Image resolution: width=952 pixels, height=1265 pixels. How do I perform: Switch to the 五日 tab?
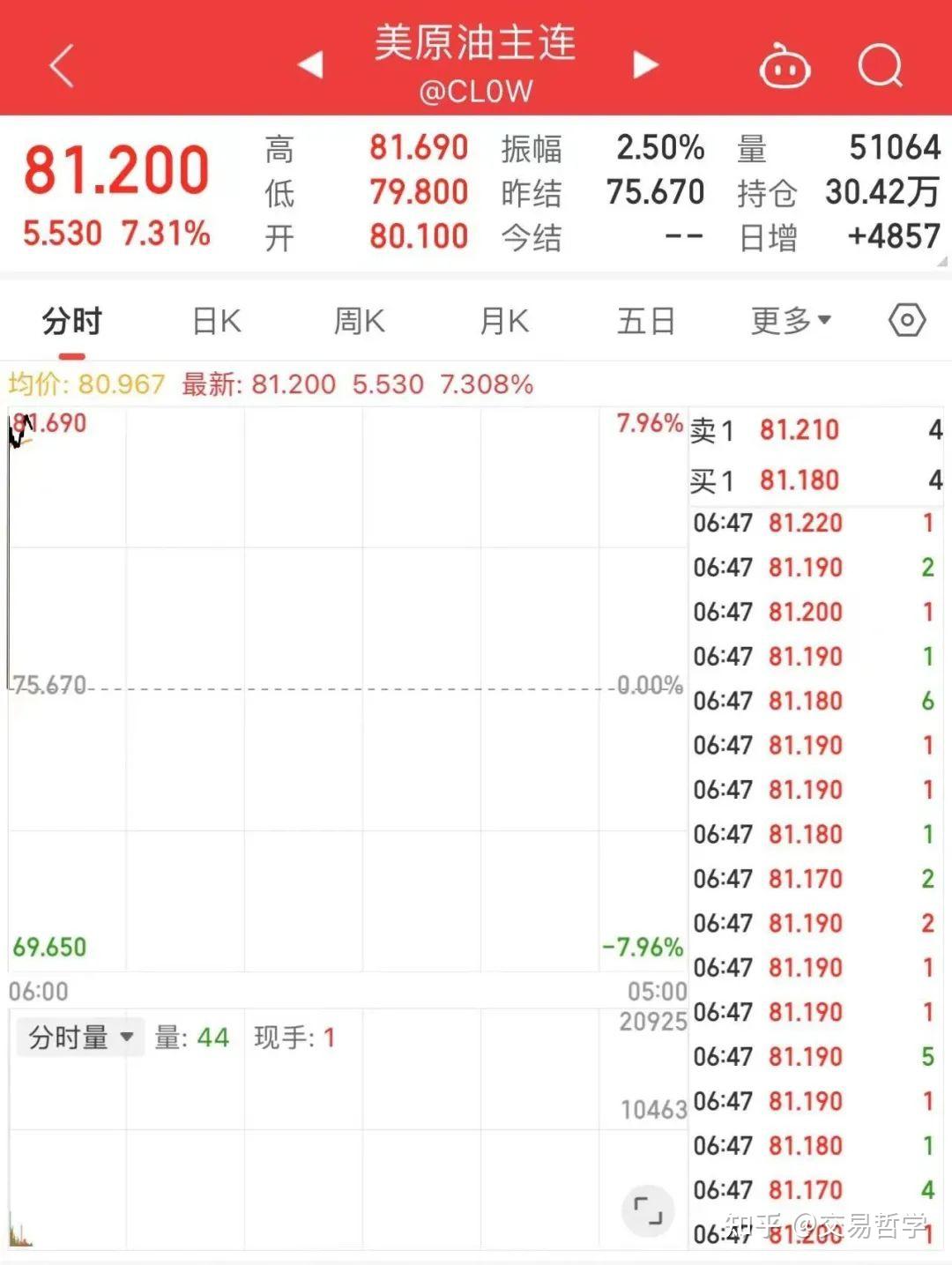coord(646,322)
